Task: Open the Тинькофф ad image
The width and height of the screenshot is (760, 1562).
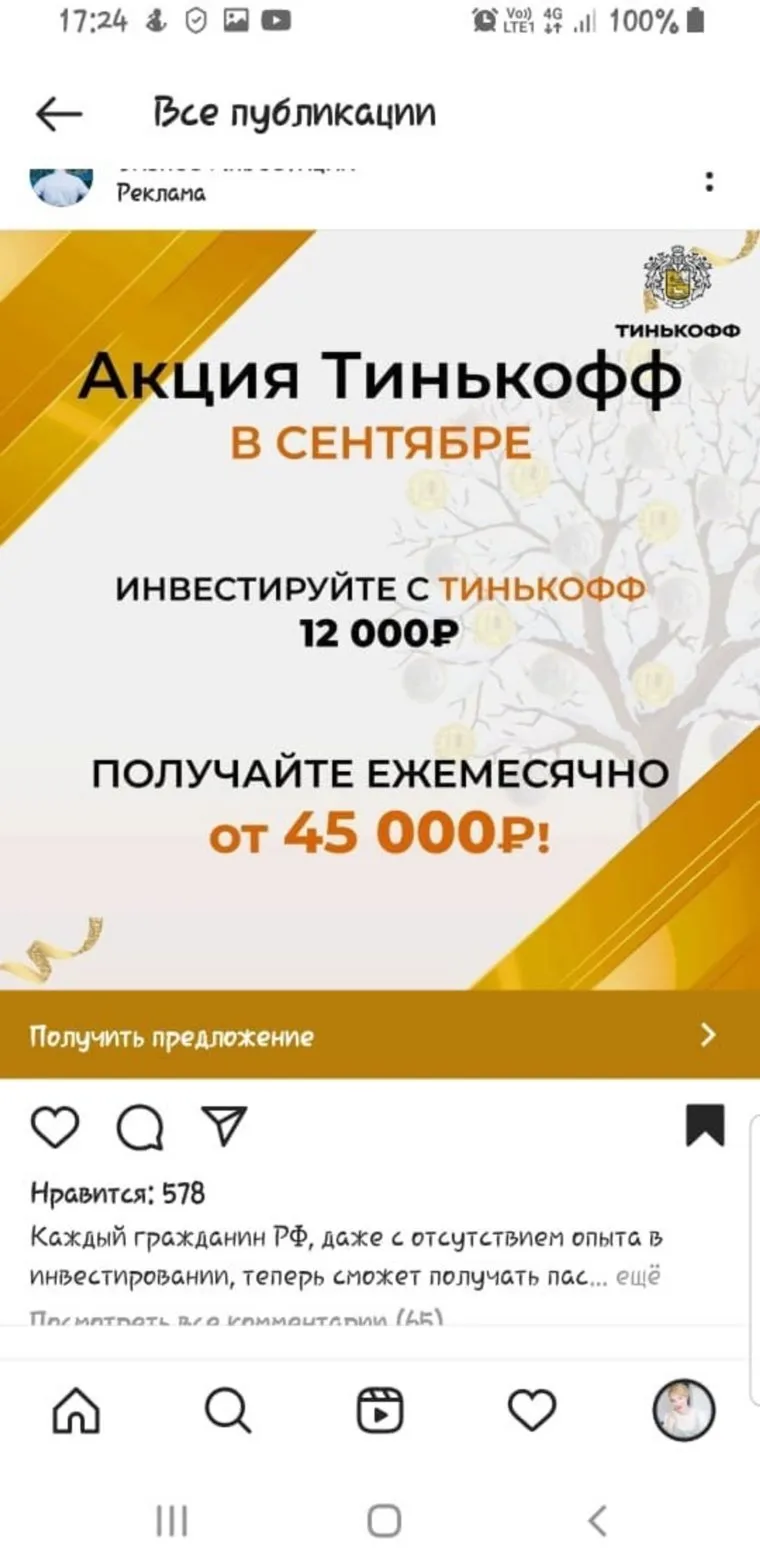Action: [x=380, y=610]
